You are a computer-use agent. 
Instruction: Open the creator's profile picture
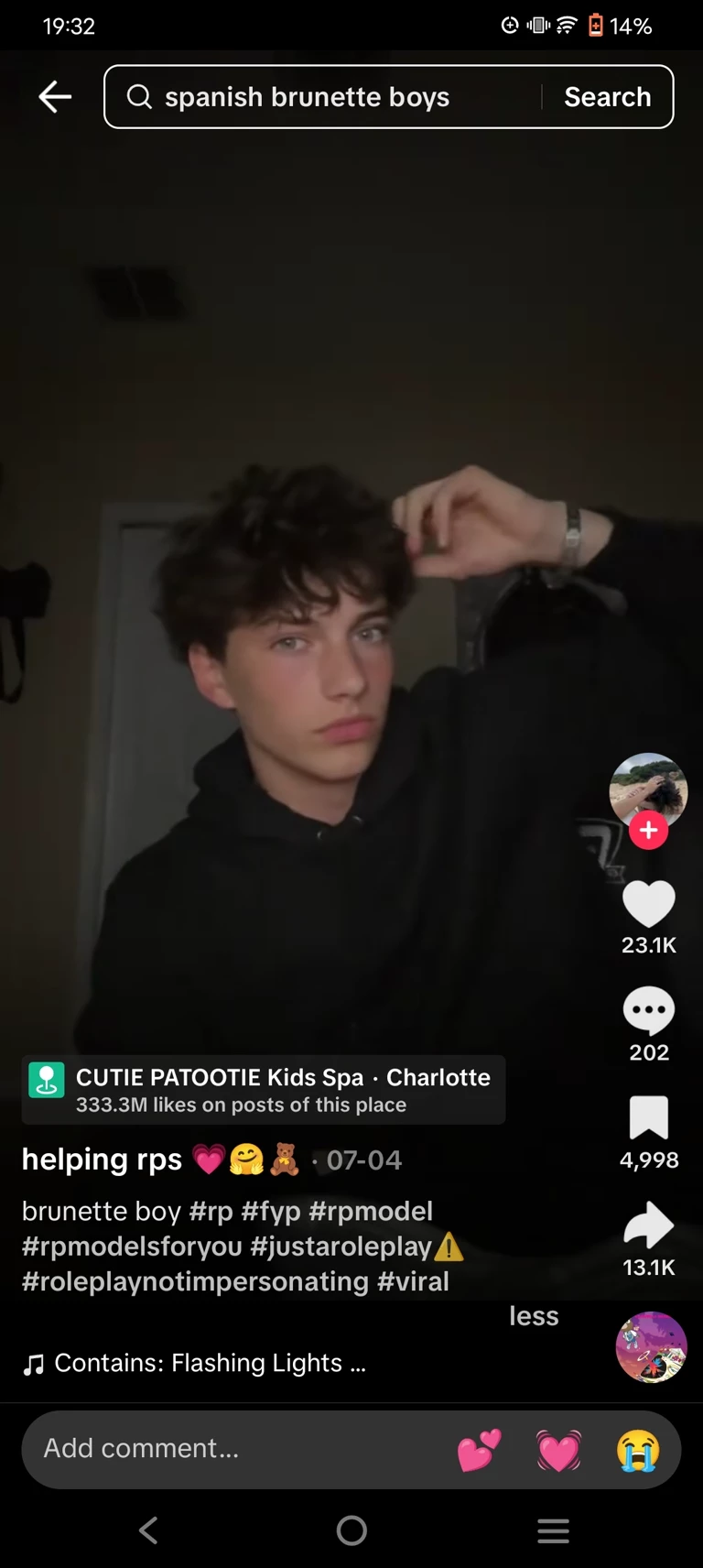[648, 788]
